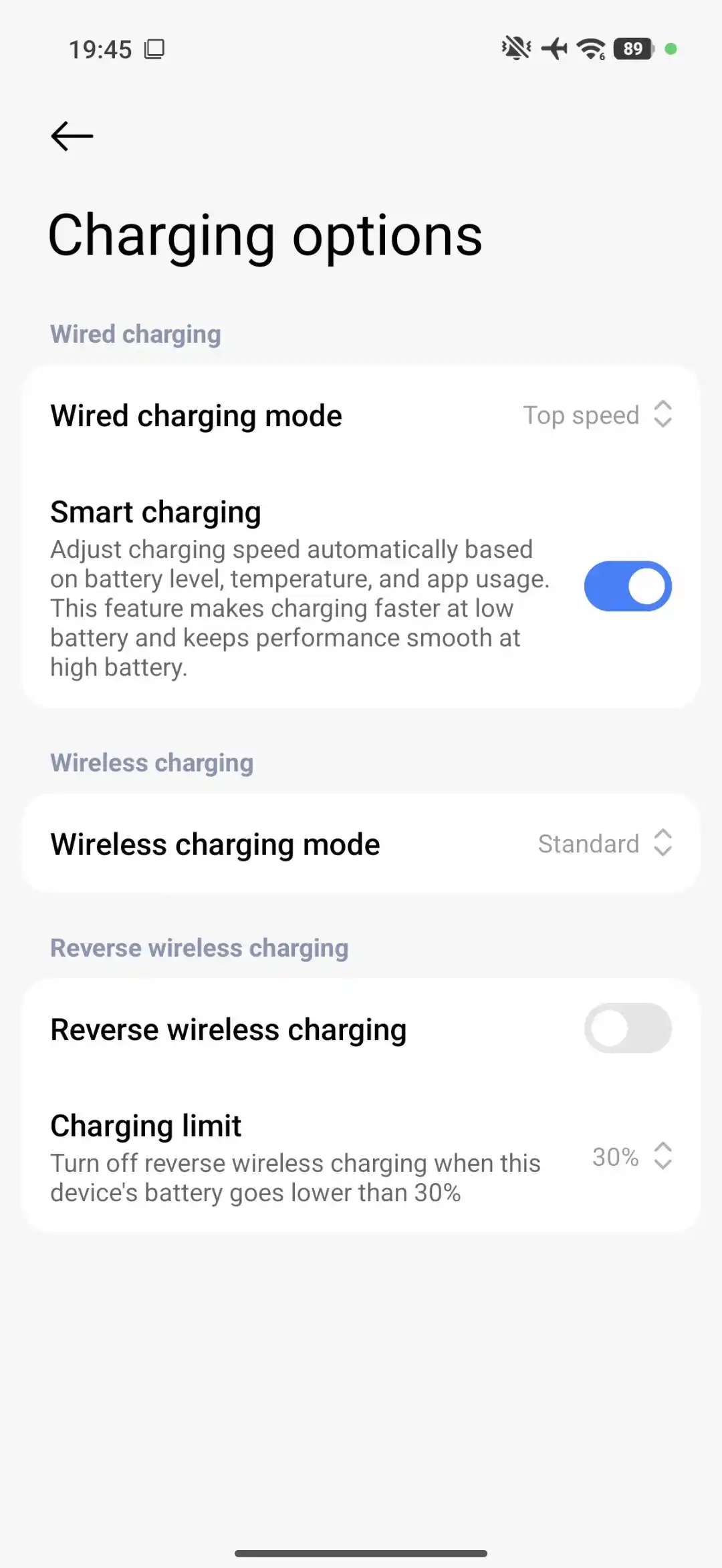This screenshot has height=1568, width=722.
Task: Turn off the Smart charging switch
Action: tap(627, 586)
